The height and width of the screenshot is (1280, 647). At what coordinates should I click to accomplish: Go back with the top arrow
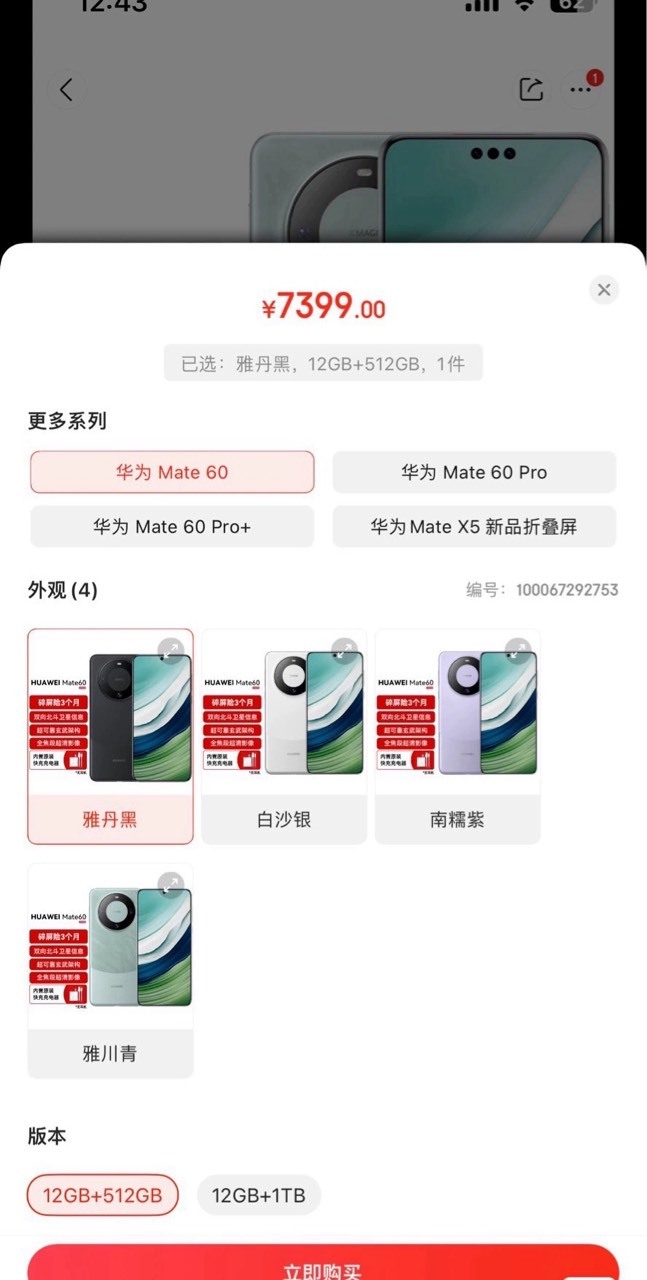(66, 89)
